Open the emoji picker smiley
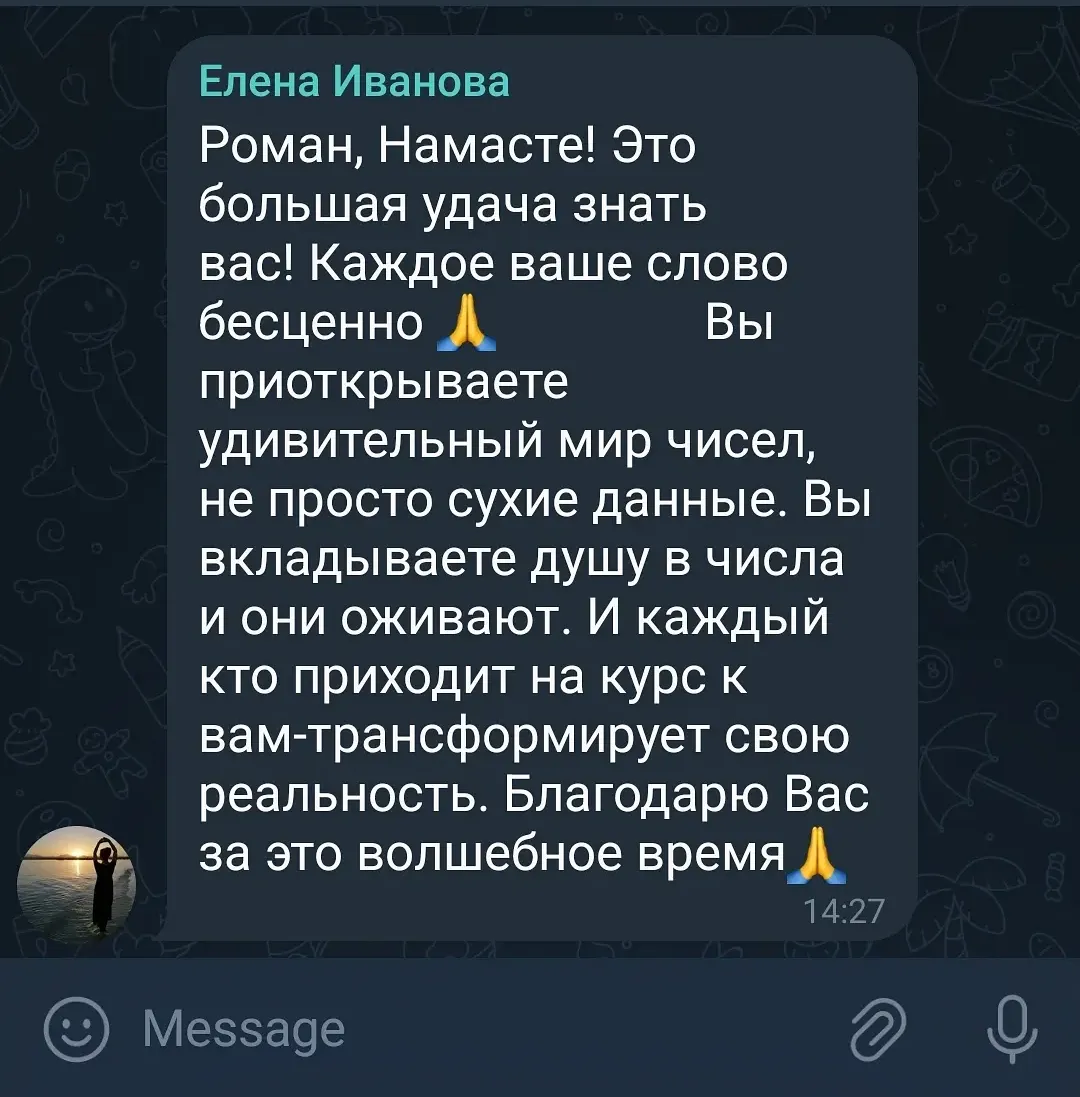Screen dimensions: 1080x1097 click(76, 1029)
